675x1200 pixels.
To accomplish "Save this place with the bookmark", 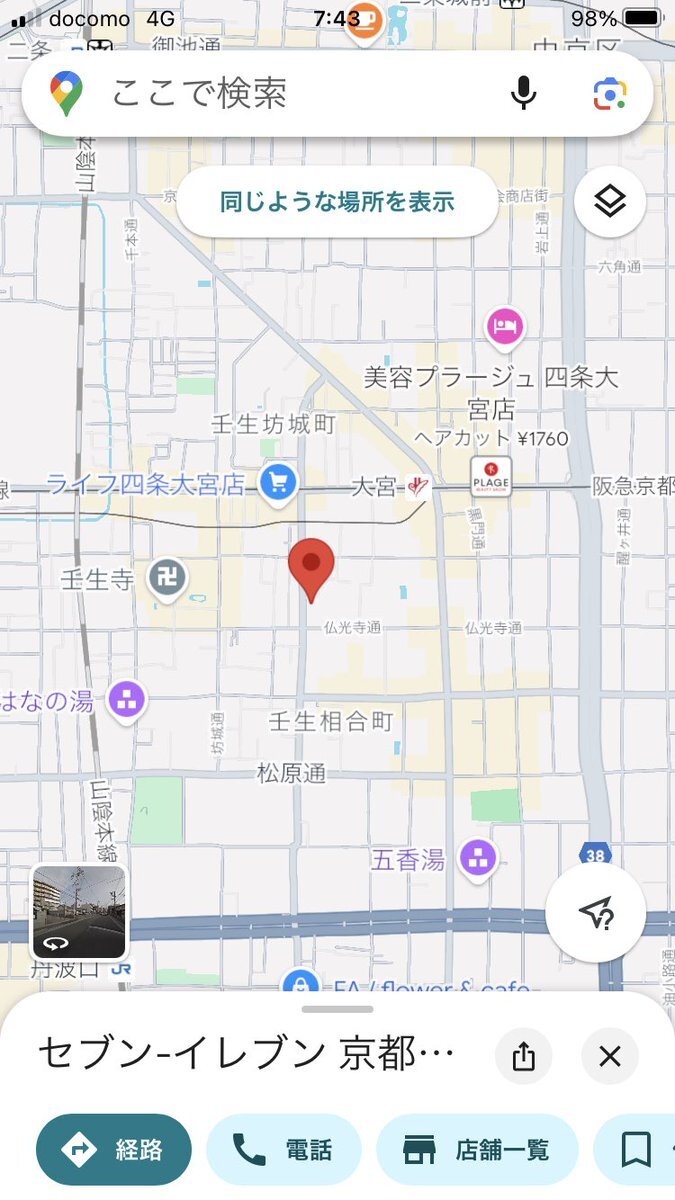I will [636, 1150].
